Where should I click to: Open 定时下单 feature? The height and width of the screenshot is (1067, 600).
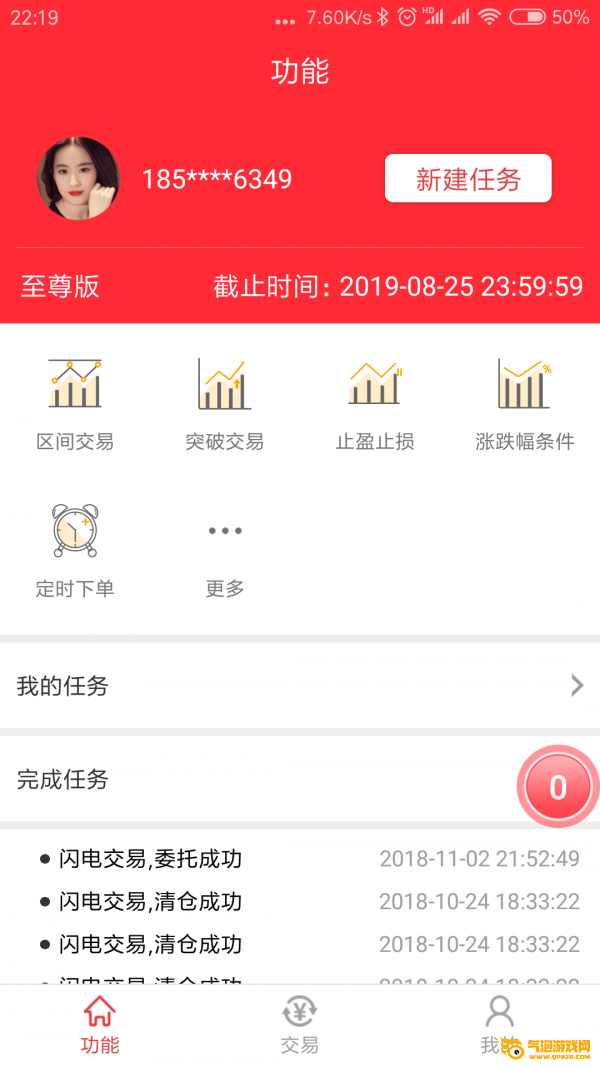[x=75, y=550]
